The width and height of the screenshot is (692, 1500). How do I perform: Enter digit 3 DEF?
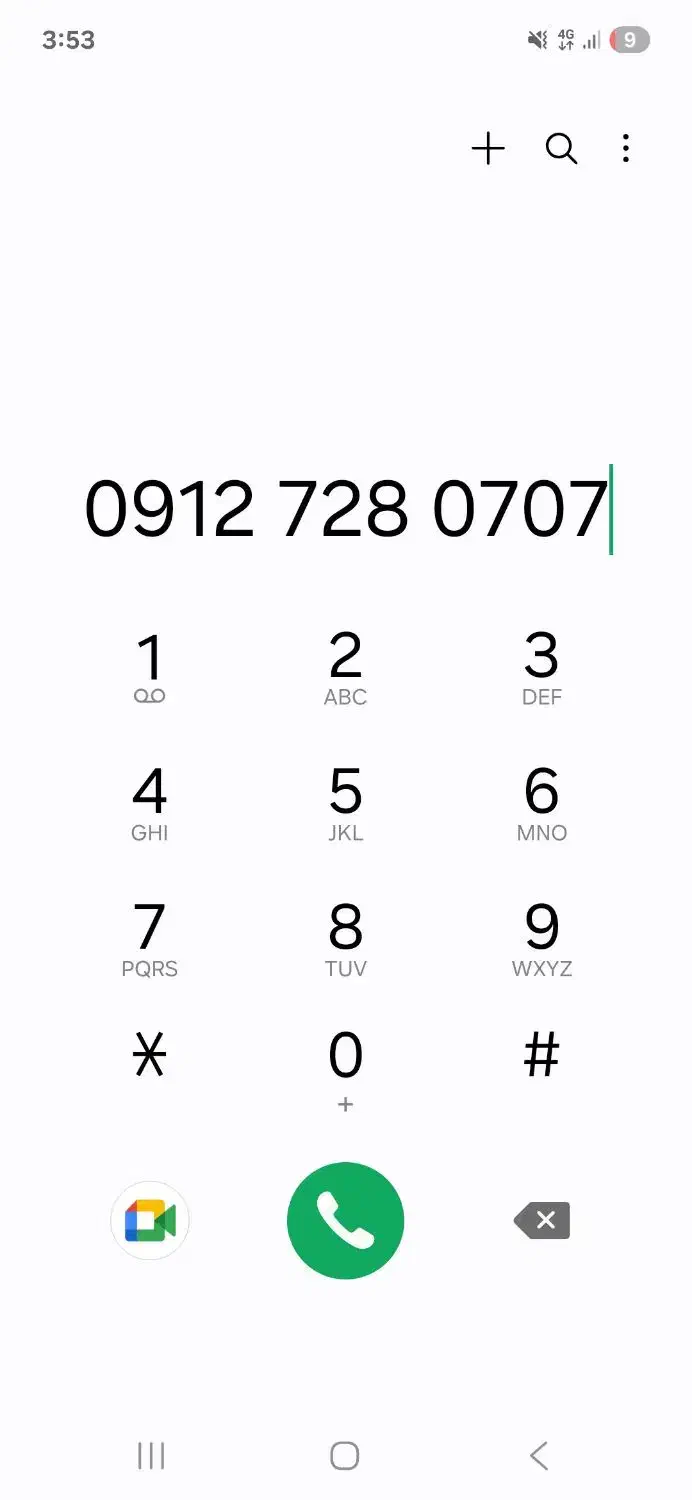[541, 668]
